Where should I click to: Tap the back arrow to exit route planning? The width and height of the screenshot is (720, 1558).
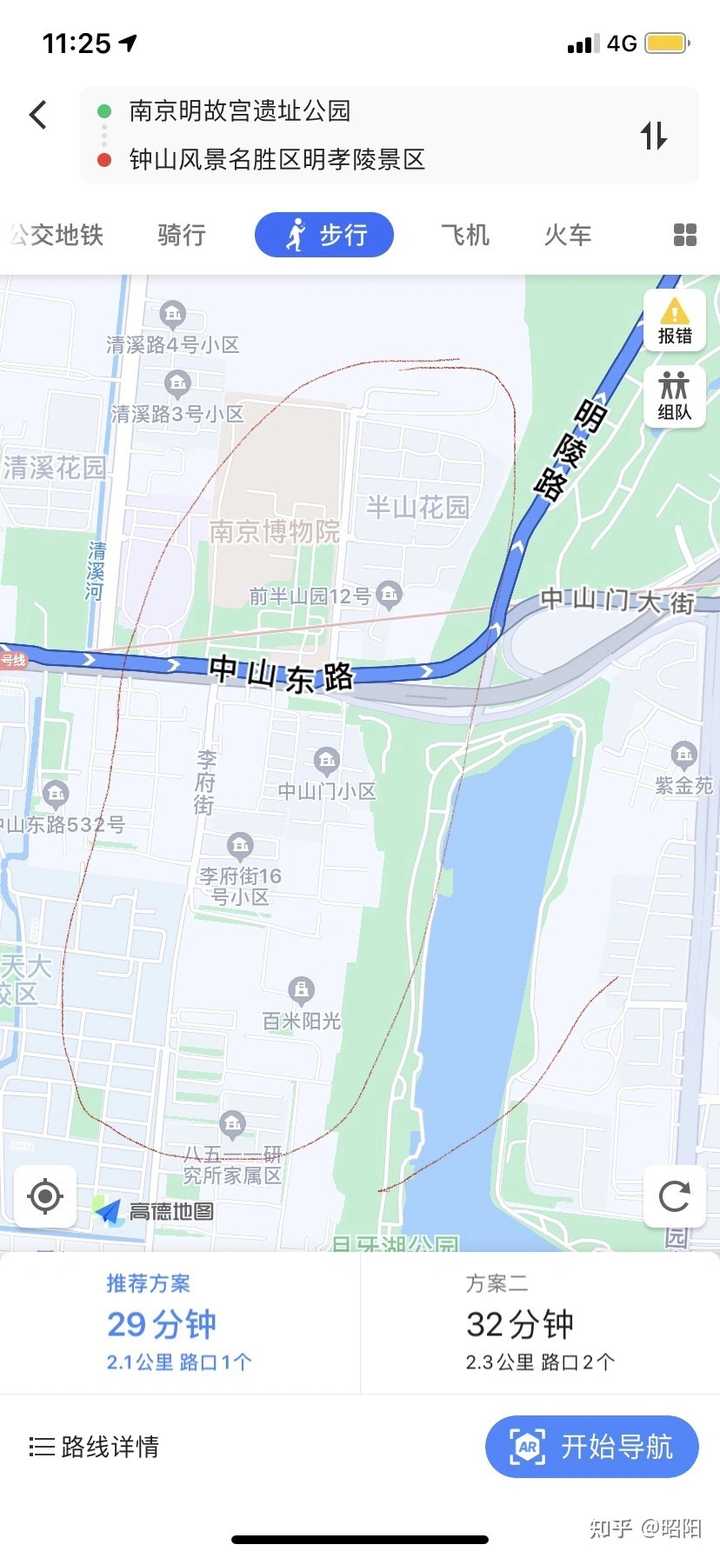click(38, 115)
